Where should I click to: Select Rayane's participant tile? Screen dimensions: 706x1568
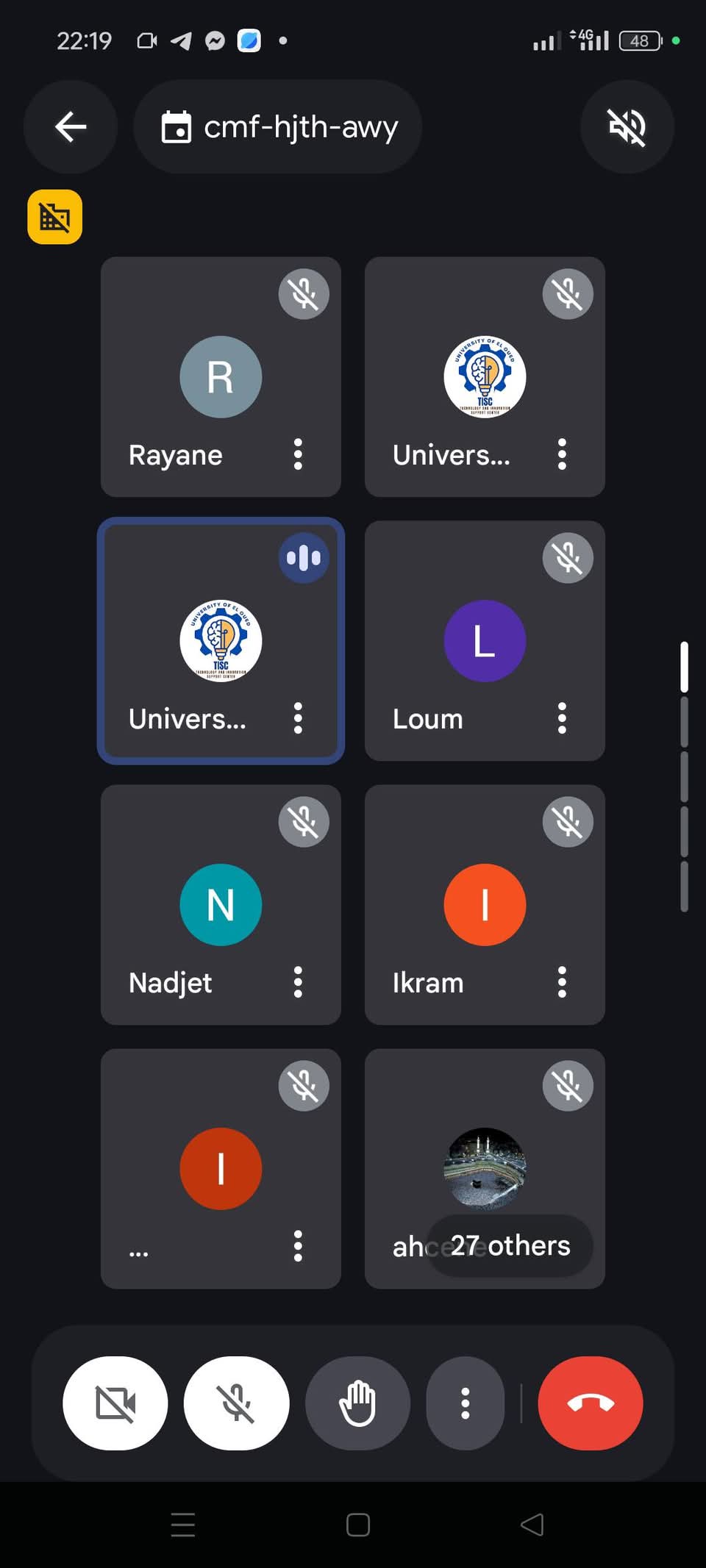[221, 376]
